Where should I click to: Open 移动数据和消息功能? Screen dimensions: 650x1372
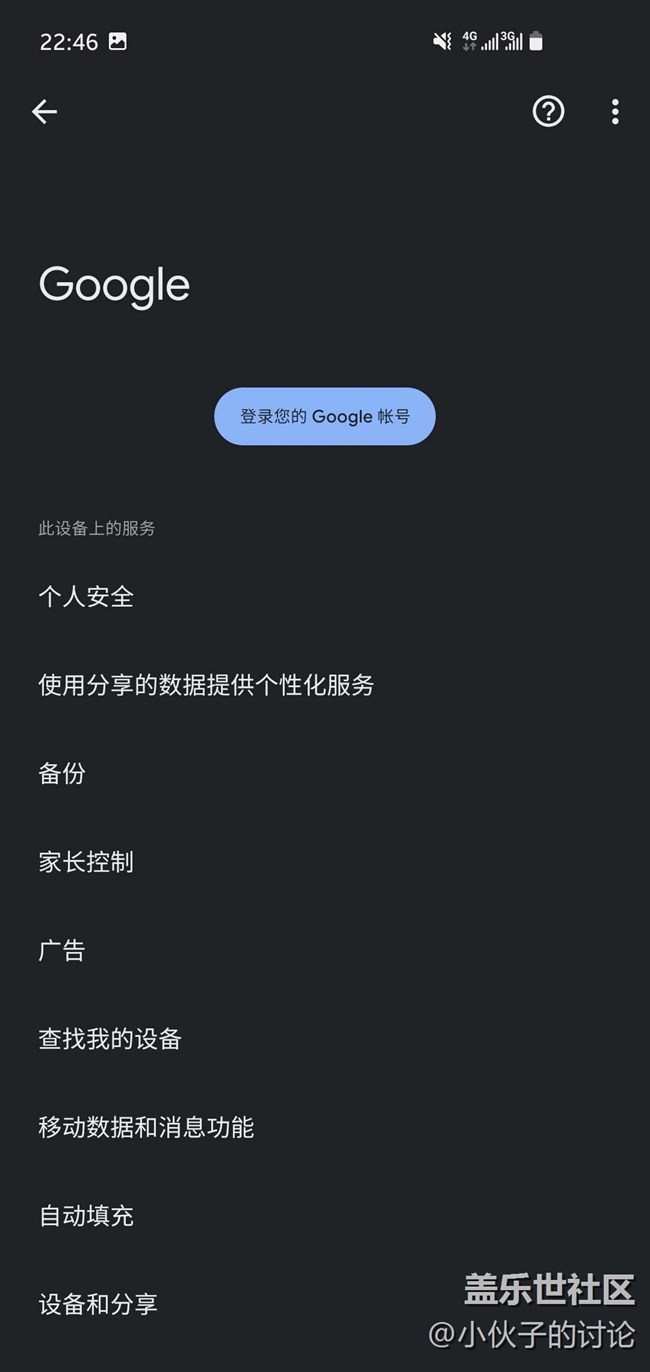pos(325,1127)
